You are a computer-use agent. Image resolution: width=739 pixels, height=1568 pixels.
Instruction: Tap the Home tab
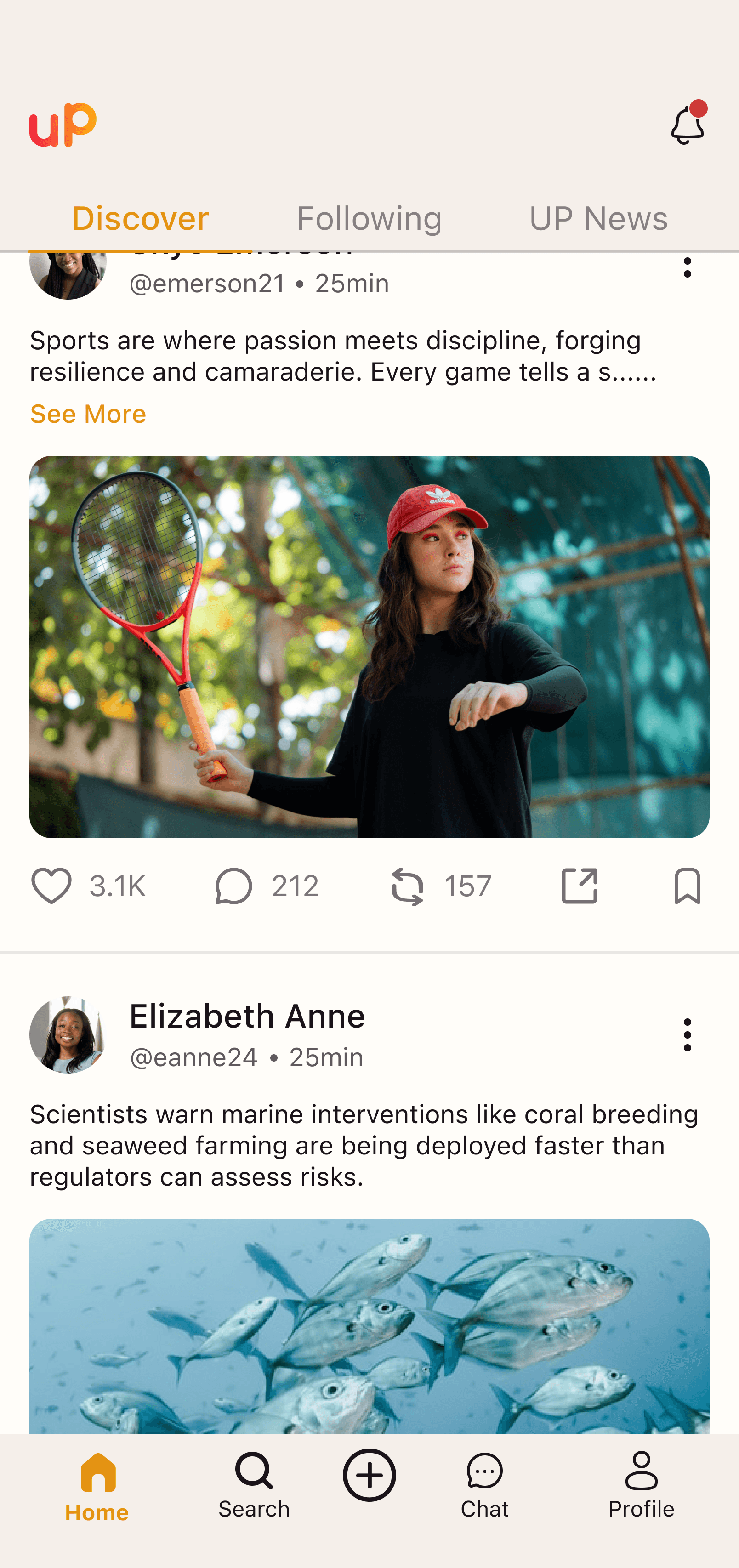(97, 1485)
